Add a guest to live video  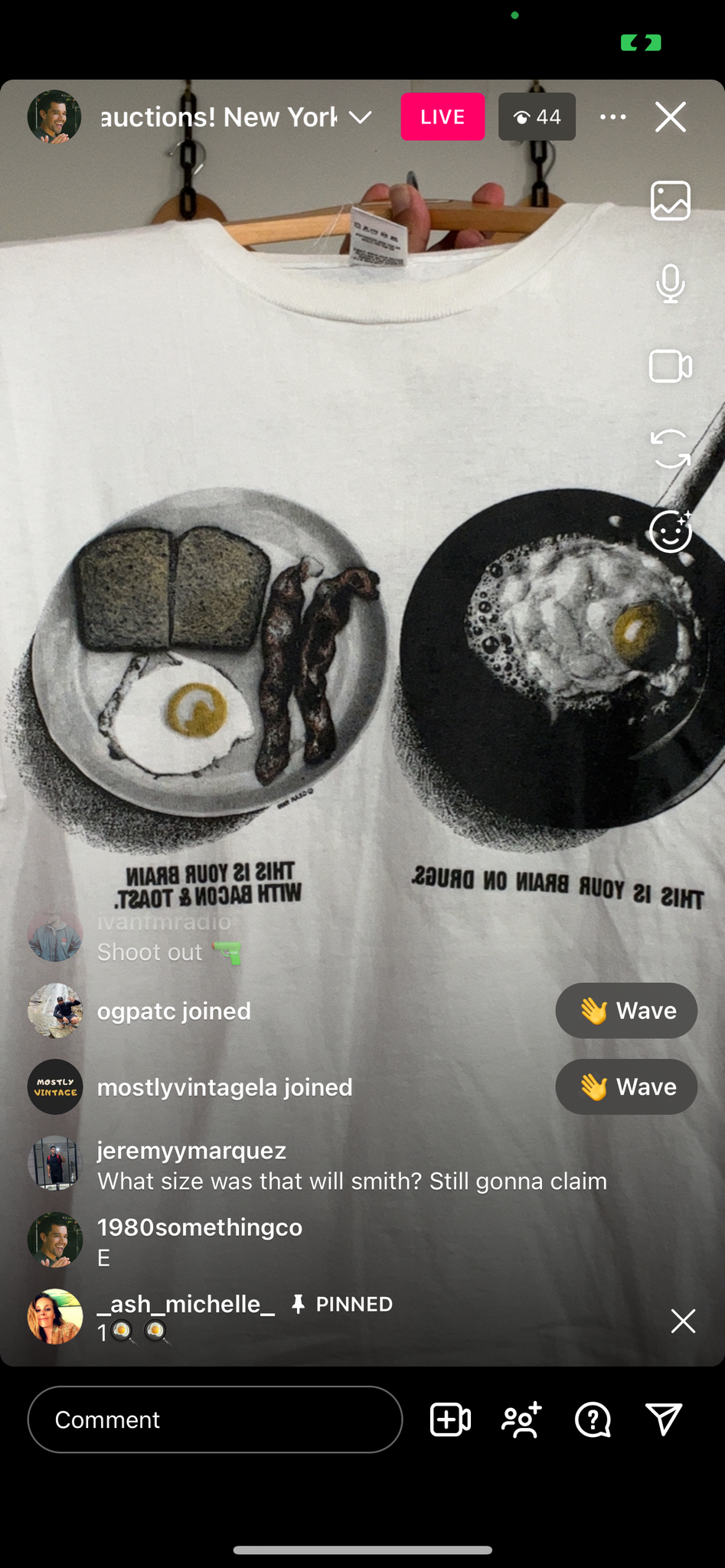[450, 1419]
